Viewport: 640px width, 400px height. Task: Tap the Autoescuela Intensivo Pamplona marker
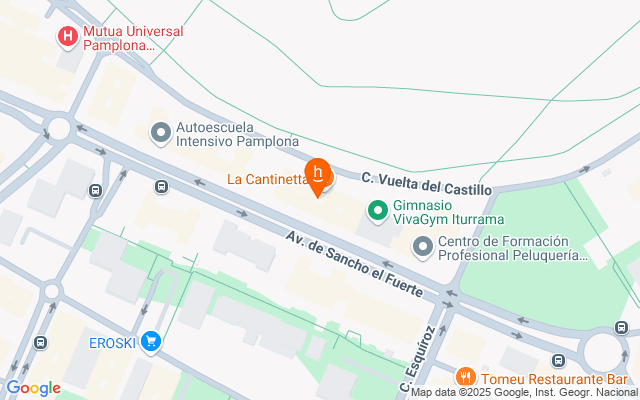click(x=160, y=132)
